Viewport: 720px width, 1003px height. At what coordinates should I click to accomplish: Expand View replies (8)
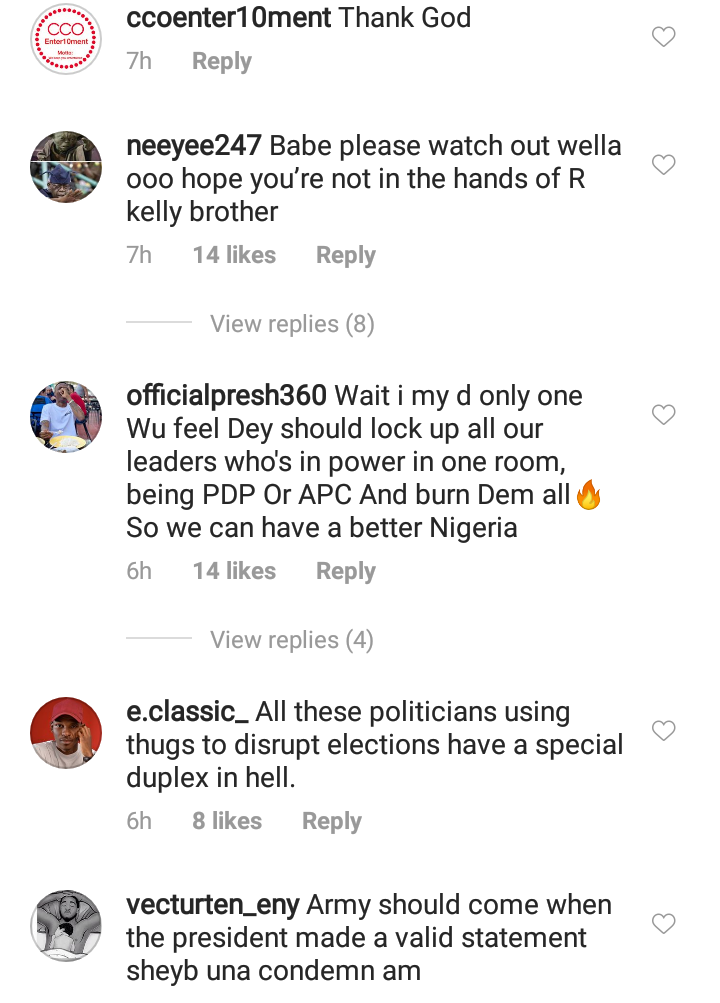292,324
